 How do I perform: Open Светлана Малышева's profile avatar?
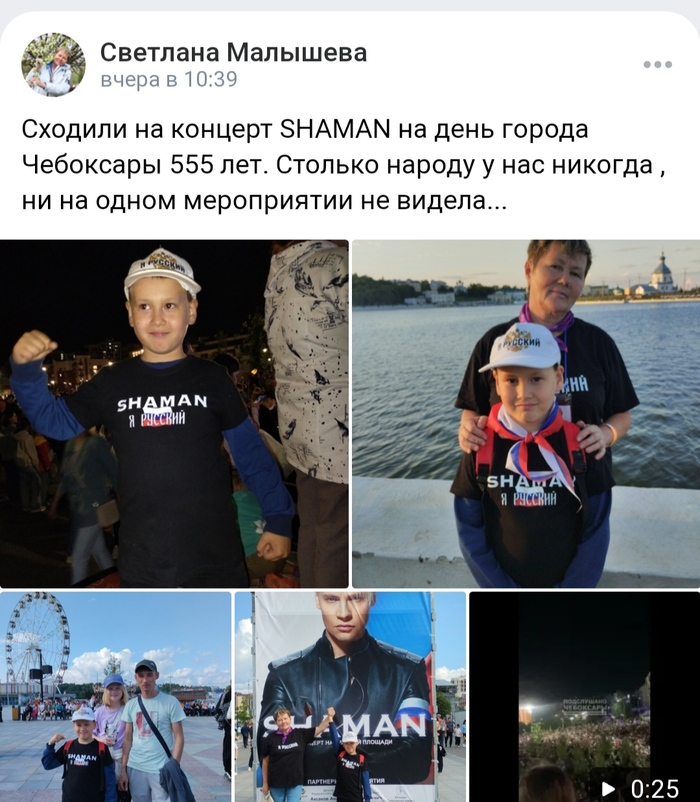tap(53, 64)
